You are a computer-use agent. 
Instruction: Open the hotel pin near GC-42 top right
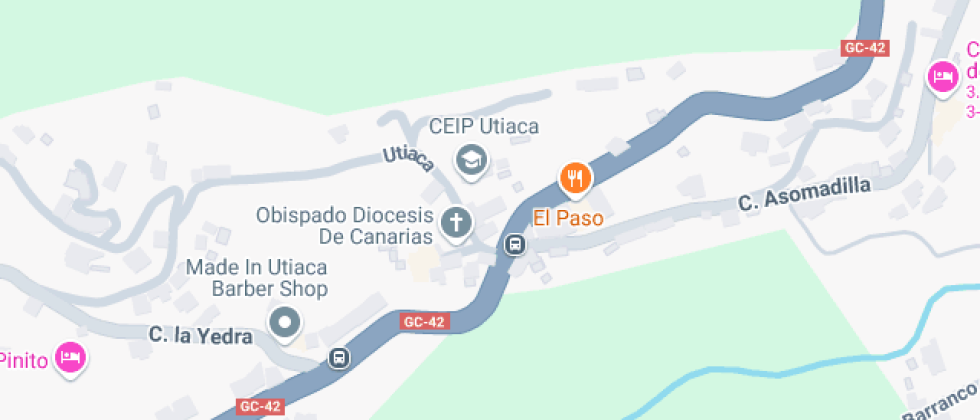[942, 78]
